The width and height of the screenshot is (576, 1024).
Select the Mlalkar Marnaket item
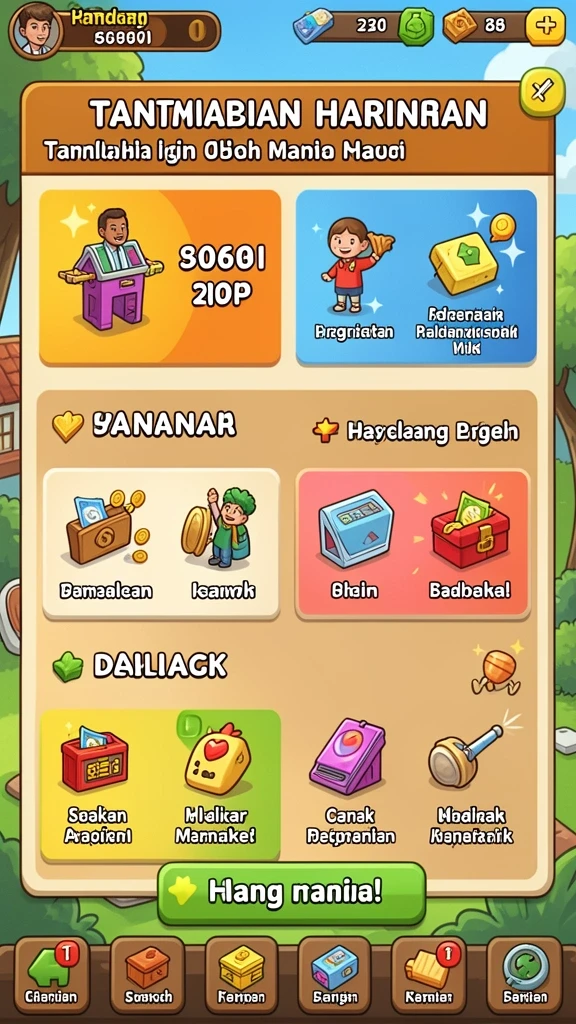coord(215,784)
